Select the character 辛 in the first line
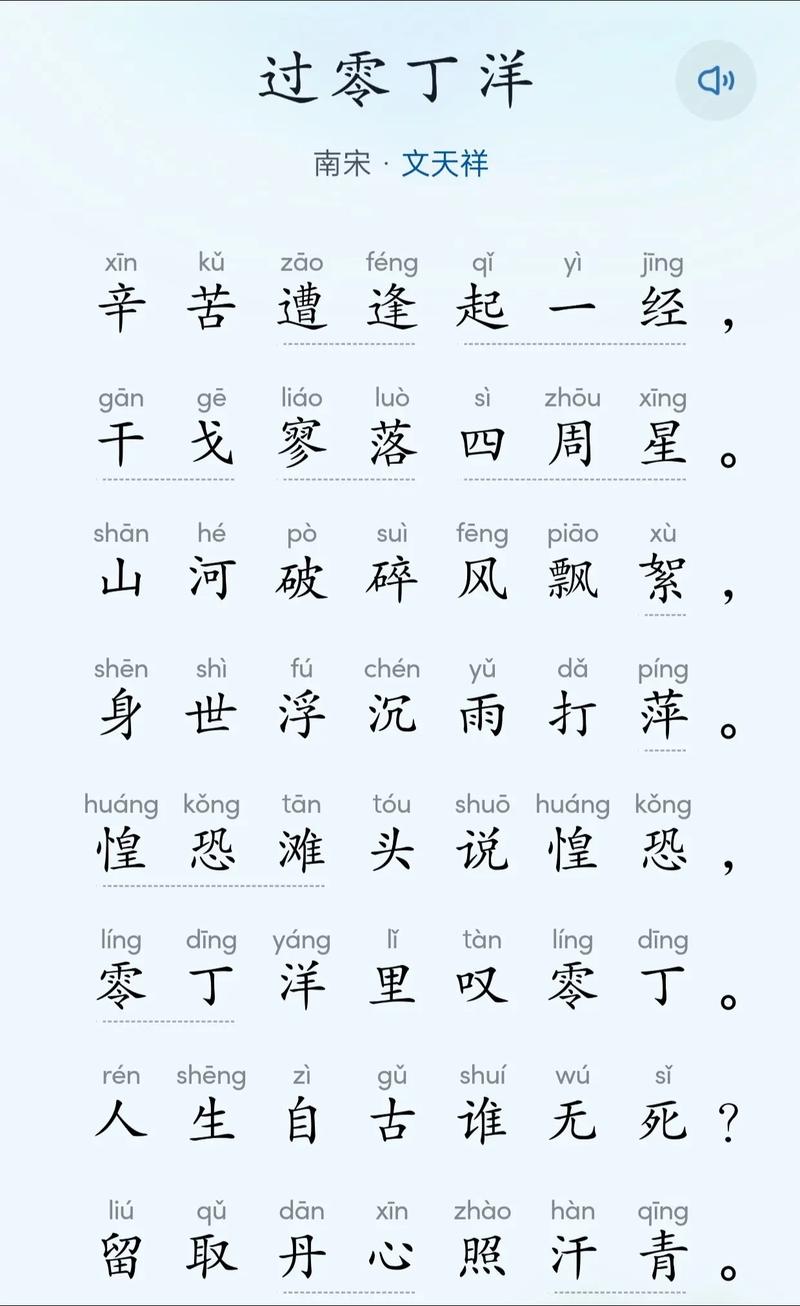Viewport: 800px width, 1306px height. (x=121, y=307)
